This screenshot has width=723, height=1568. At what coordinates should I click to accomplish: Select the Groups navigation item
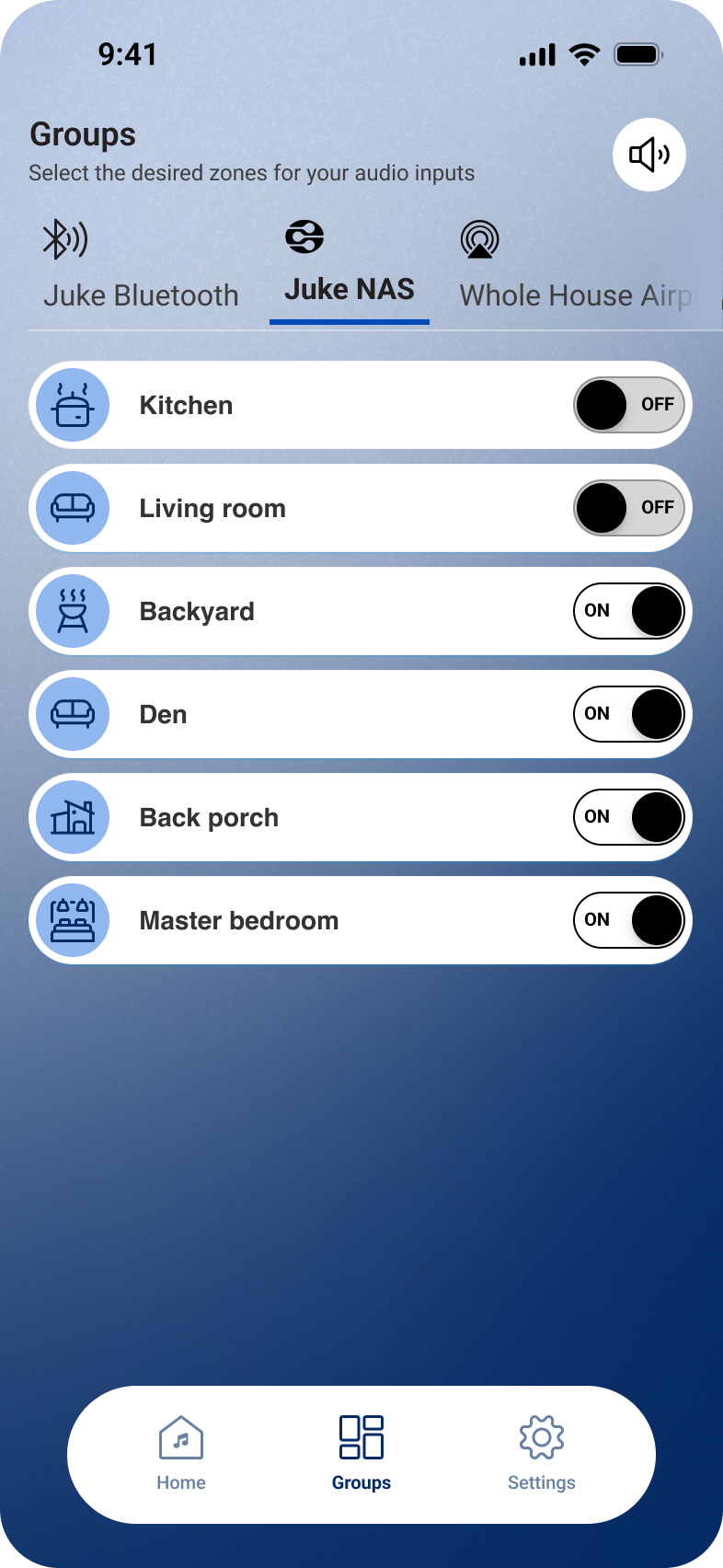coord(361,1454)
